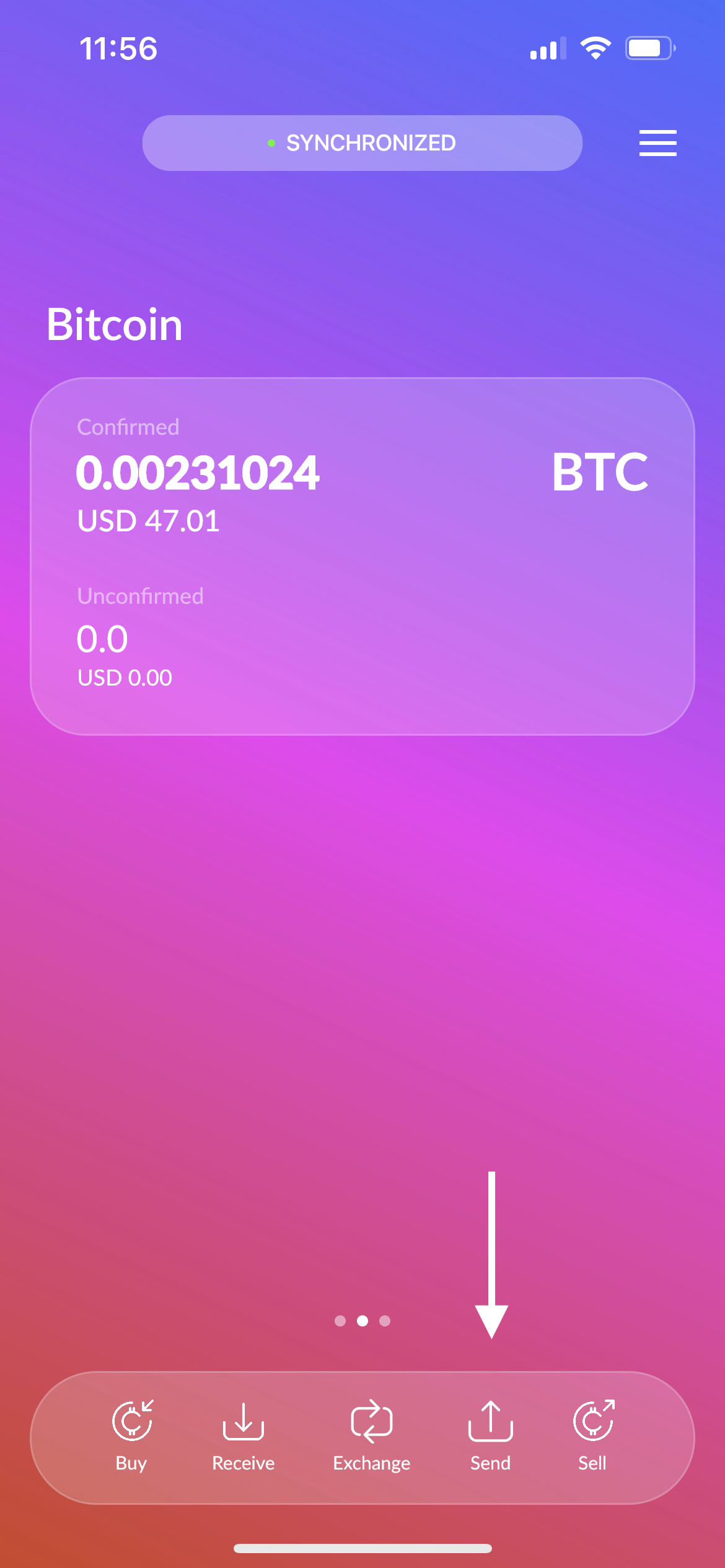Buy Bitcoin

(x=131, y=1435)
